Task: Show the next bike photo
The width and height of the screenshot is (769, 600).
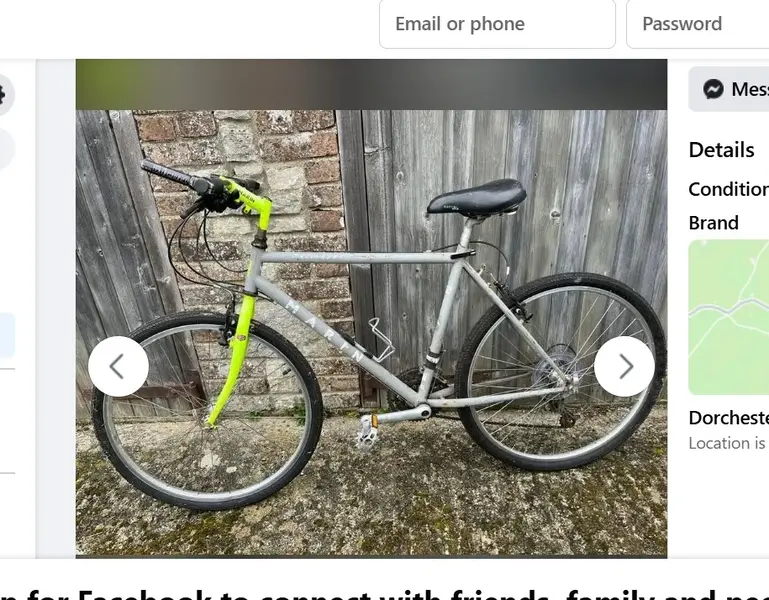Action: pyautogui.click(x=625, y=367)
